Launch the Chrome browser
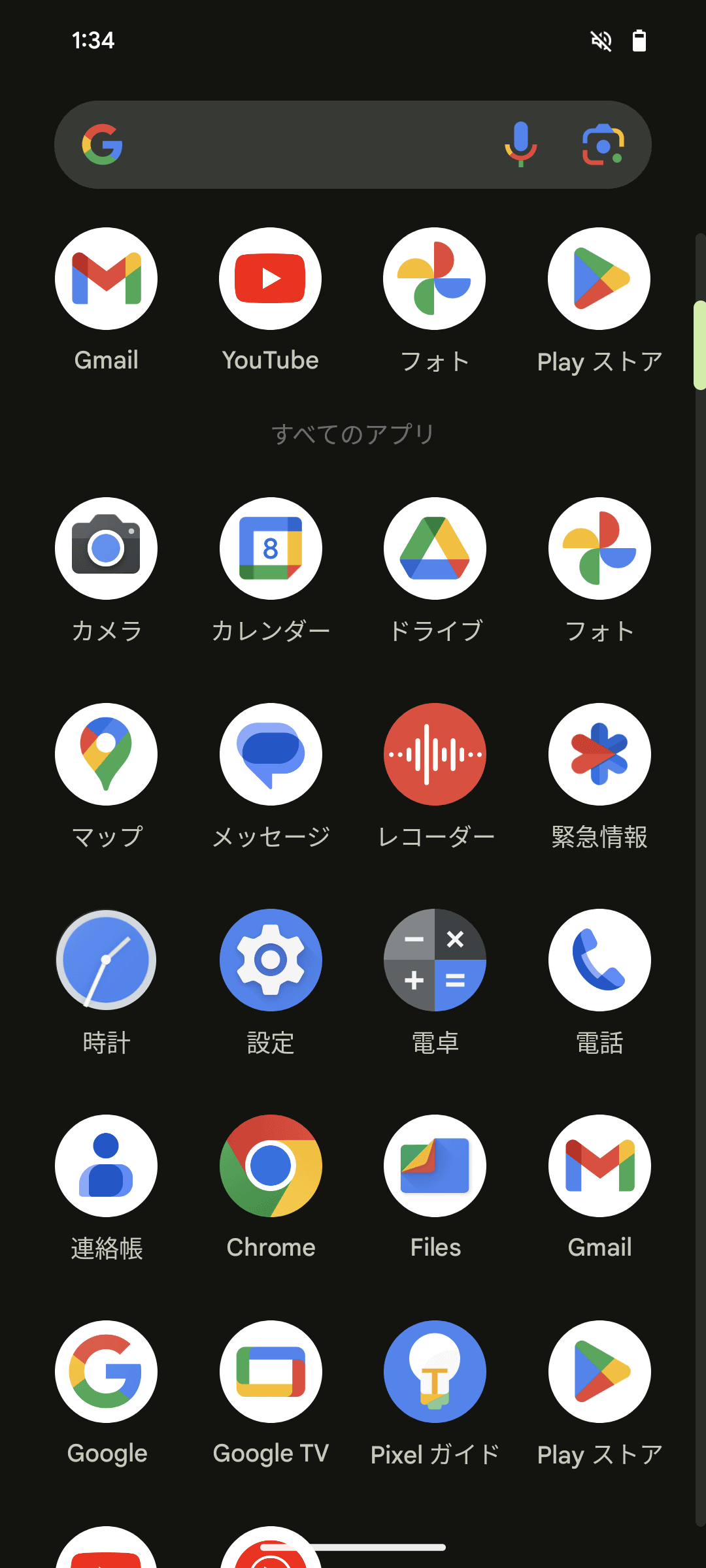This screenshot has height=1568, width=706. coord(271,1166)
